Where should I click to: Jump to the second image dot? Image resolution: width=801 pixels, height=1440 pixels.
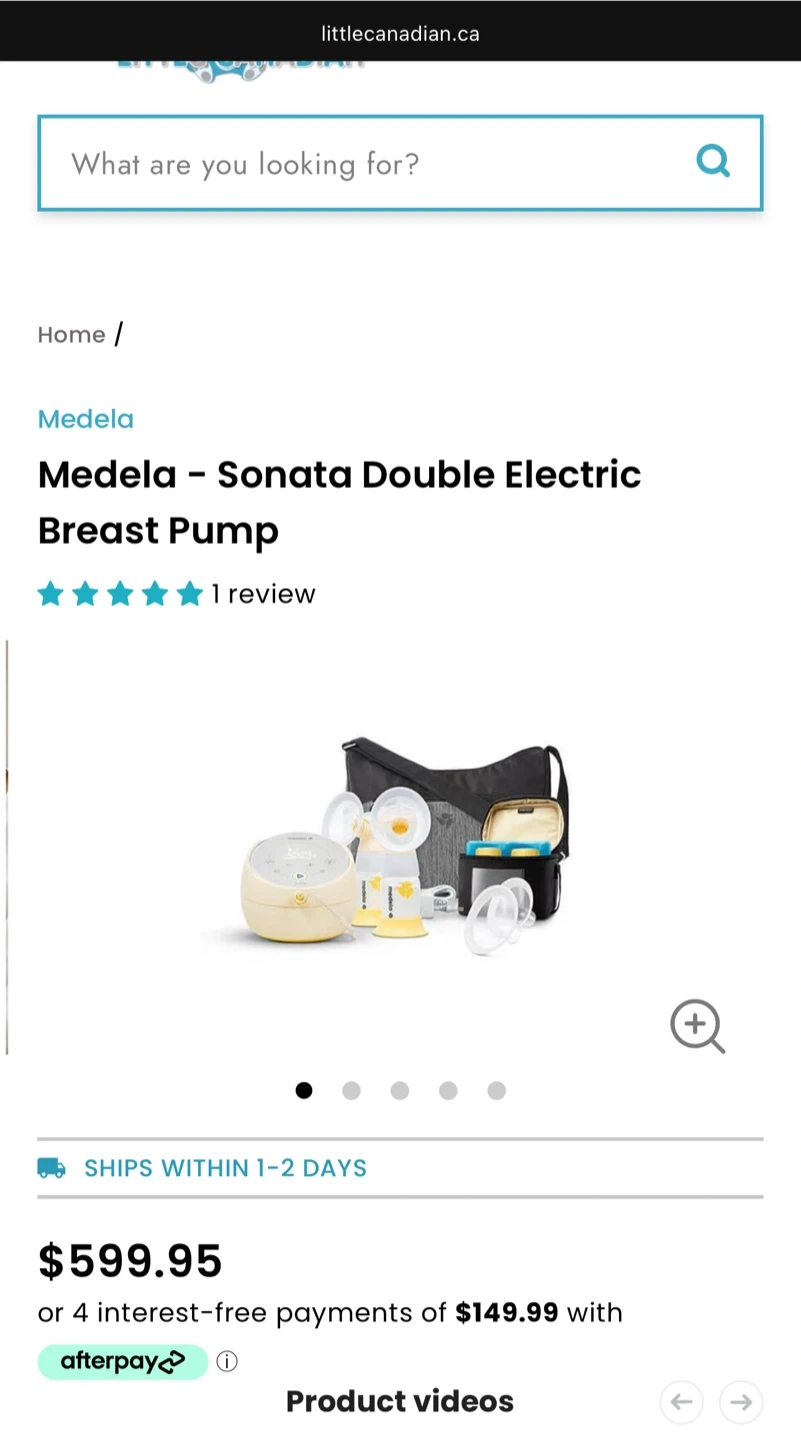351,1091
